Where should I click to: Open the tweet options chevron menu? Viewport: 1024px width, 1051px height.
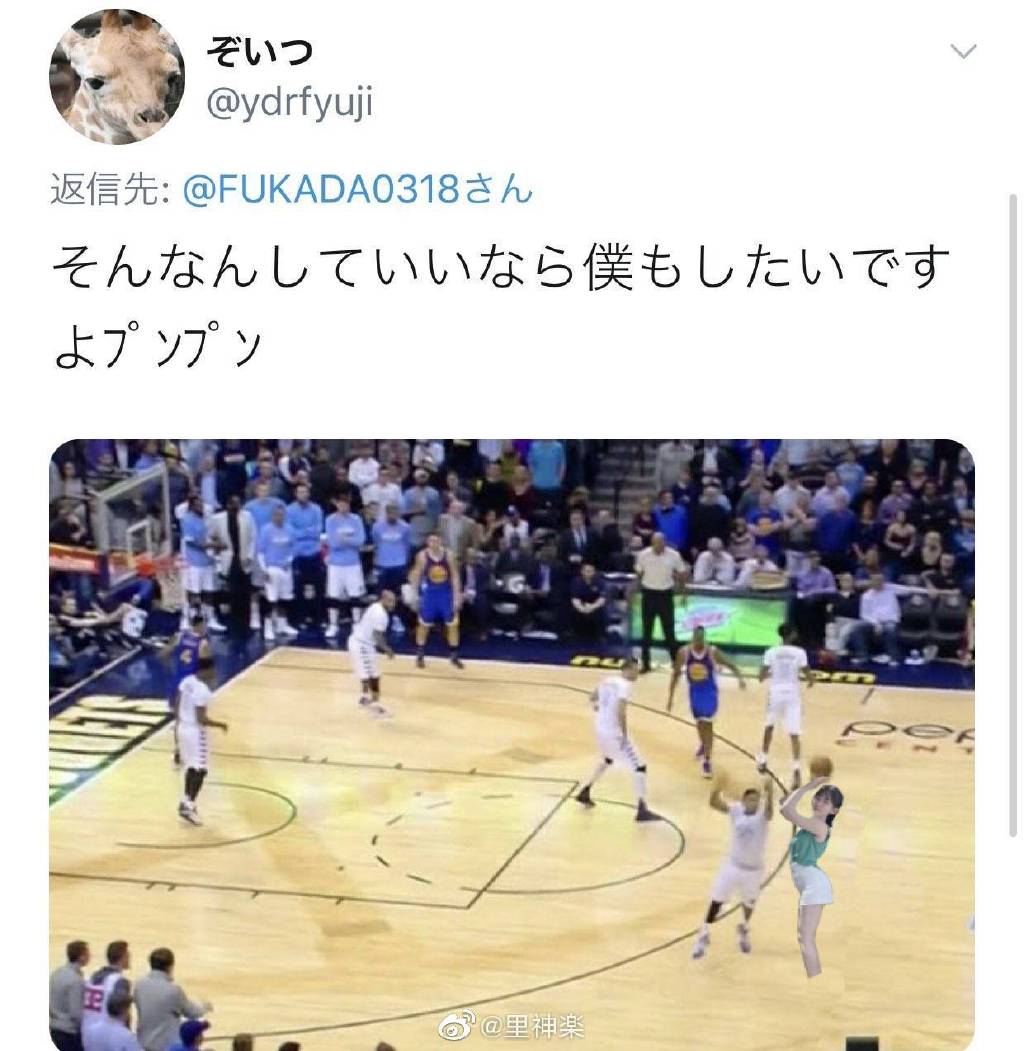pyautogui.click(x=962, y=52)
